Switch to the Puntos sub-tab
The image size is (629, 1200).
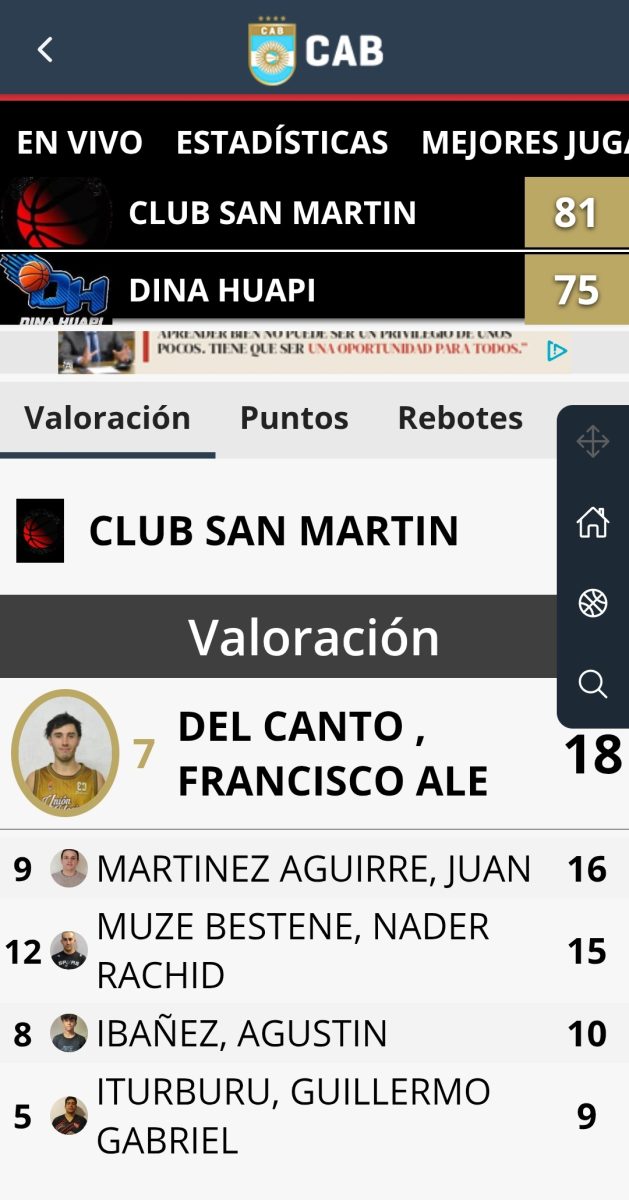[294, 418]
